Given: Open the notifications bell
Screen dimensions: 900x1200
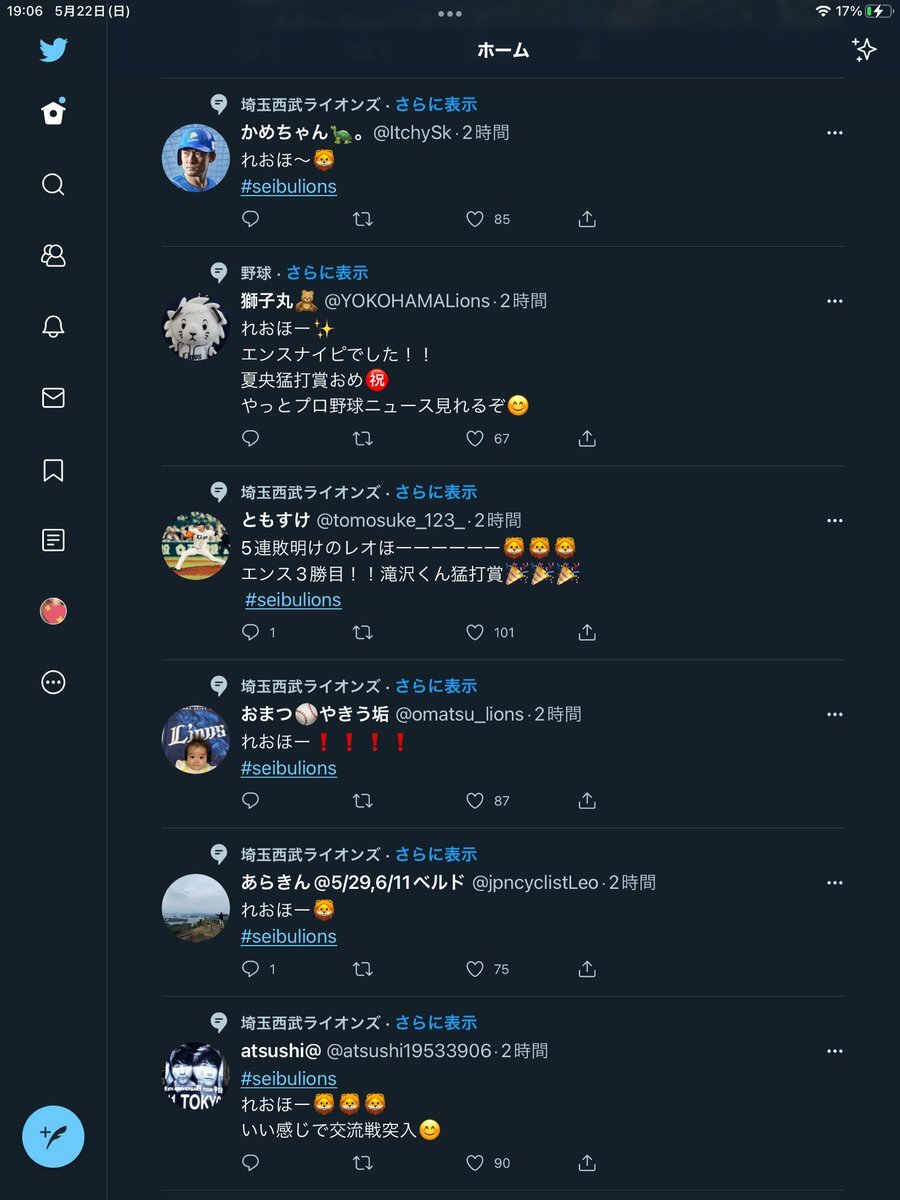Looking at the screenshot, I should pos(53,327).
